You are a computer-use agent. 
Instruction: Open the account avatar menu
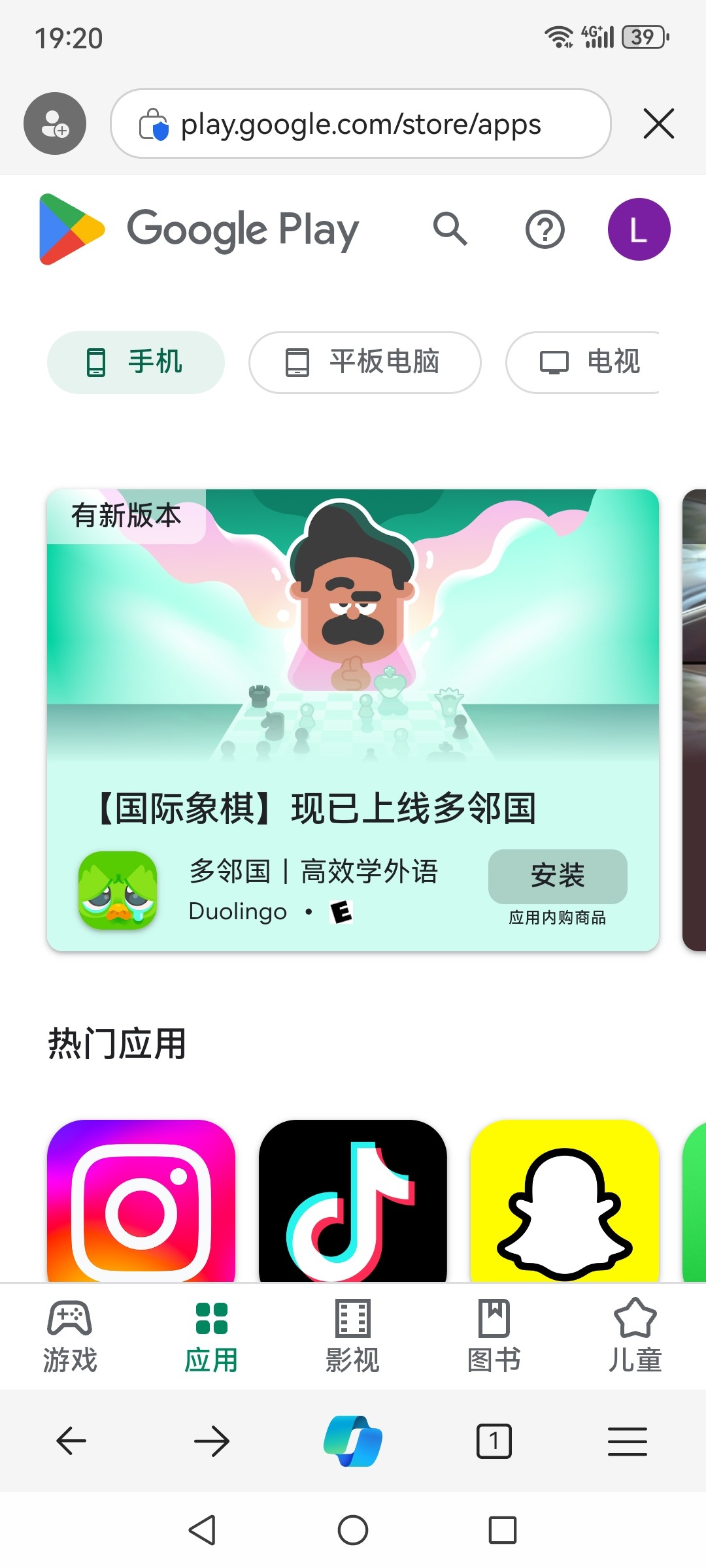click(639, 229)
